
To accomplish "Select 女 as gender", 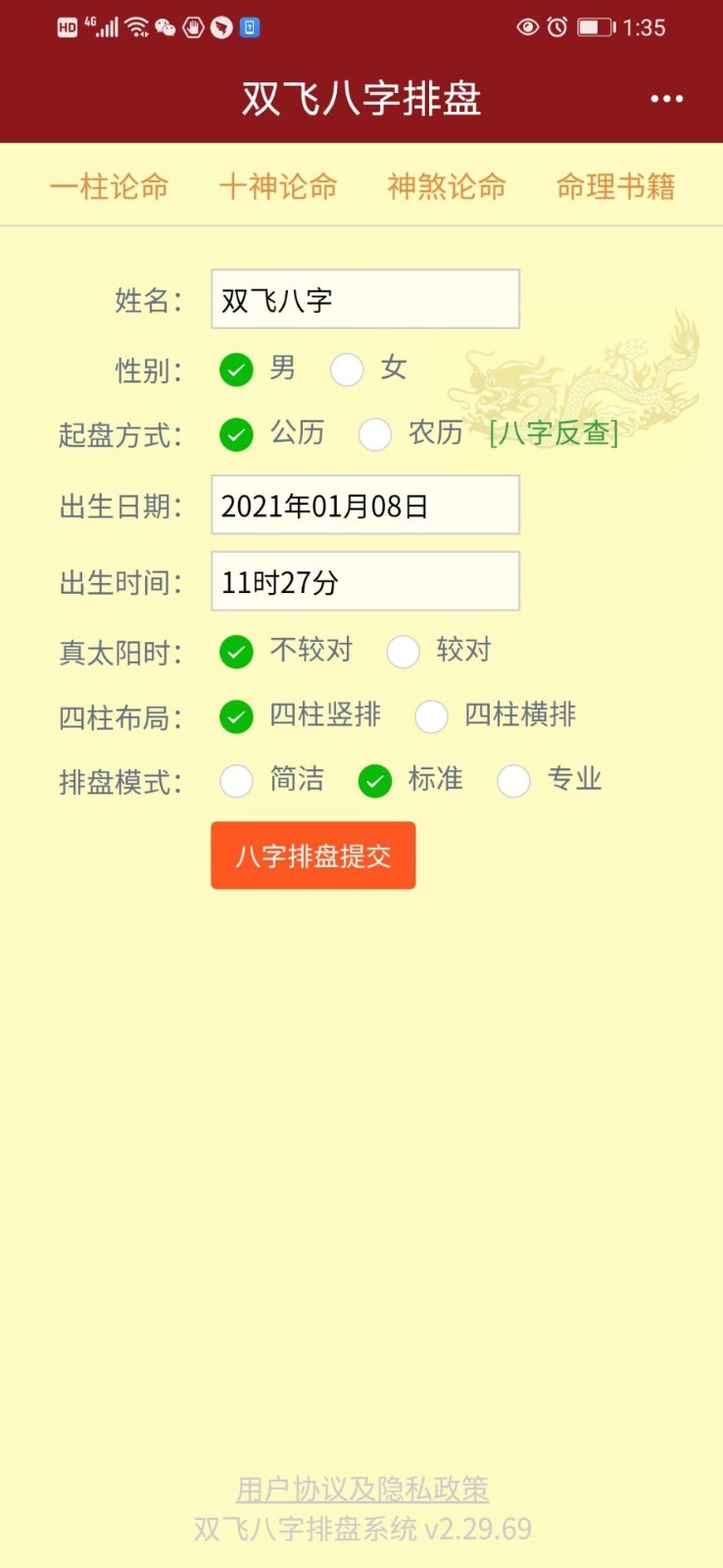I will click(x=368, y=369).
